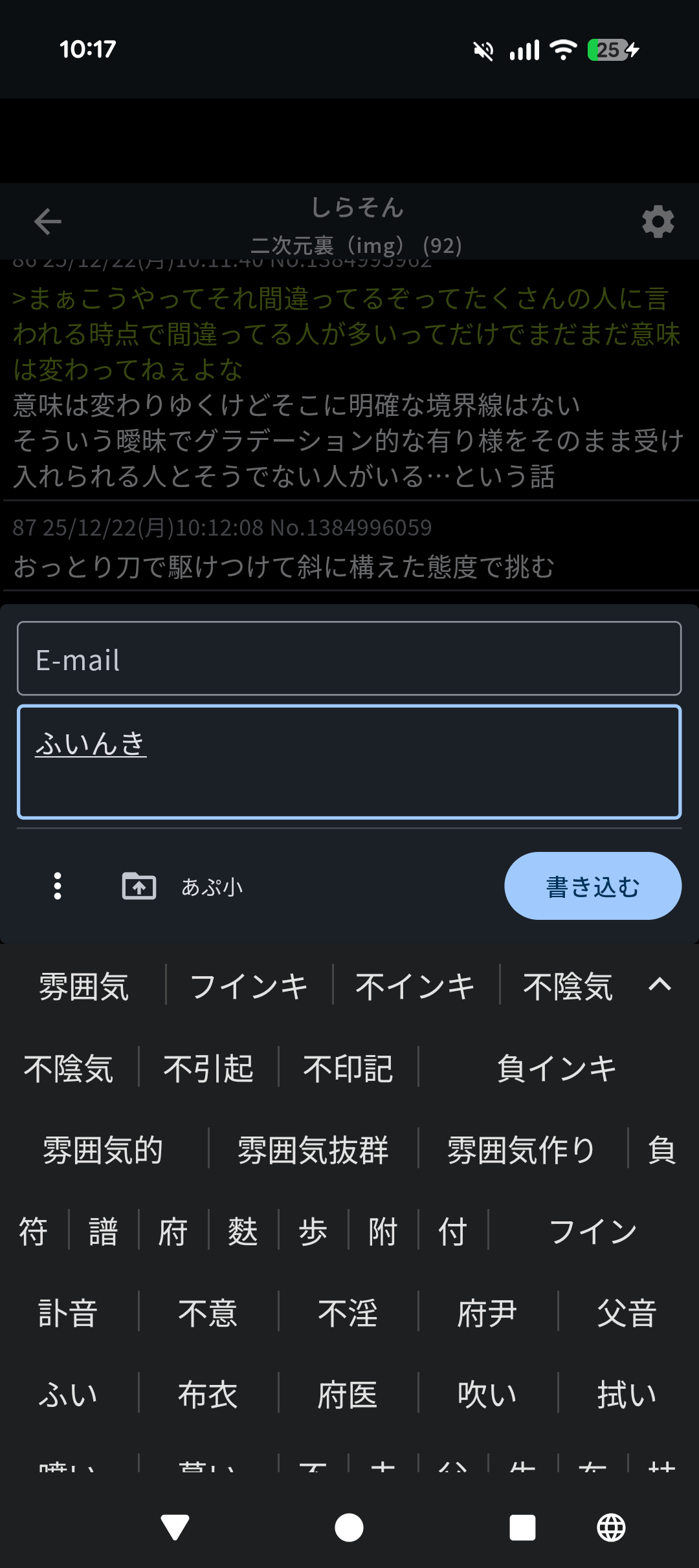Collapse the candidate list with chevron
This screenshot has width=699, height=1568.
[660, 985]
